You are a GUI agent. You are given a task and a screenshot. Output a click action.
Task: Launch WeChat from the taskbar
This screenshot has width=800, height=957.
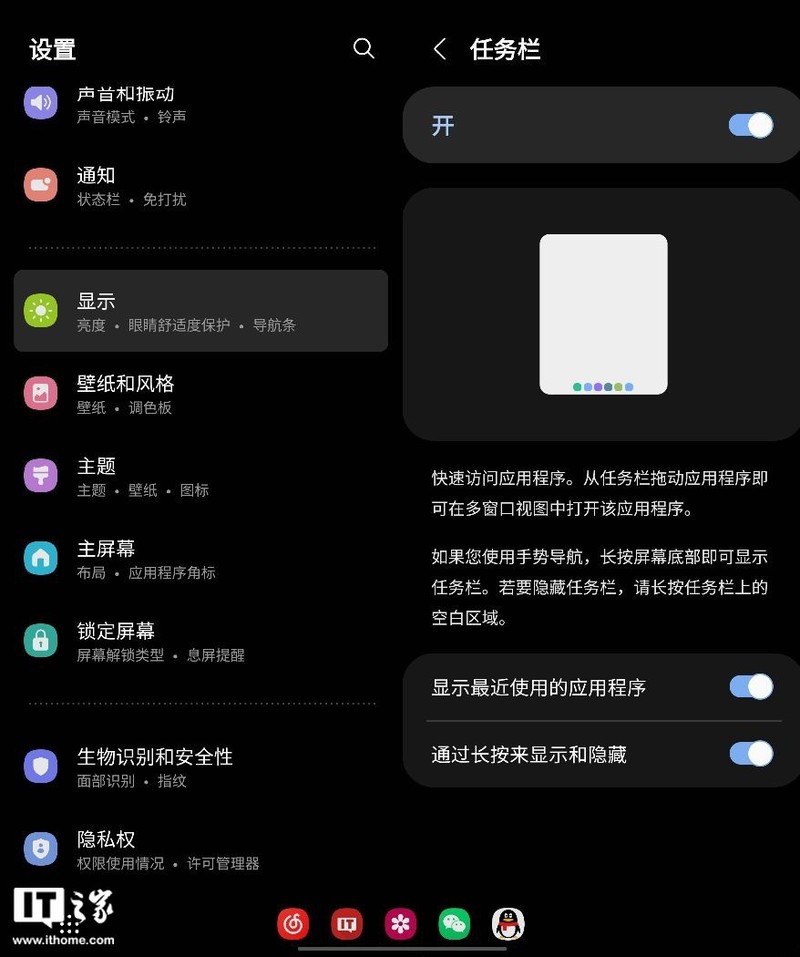click(x=454, y=924)
